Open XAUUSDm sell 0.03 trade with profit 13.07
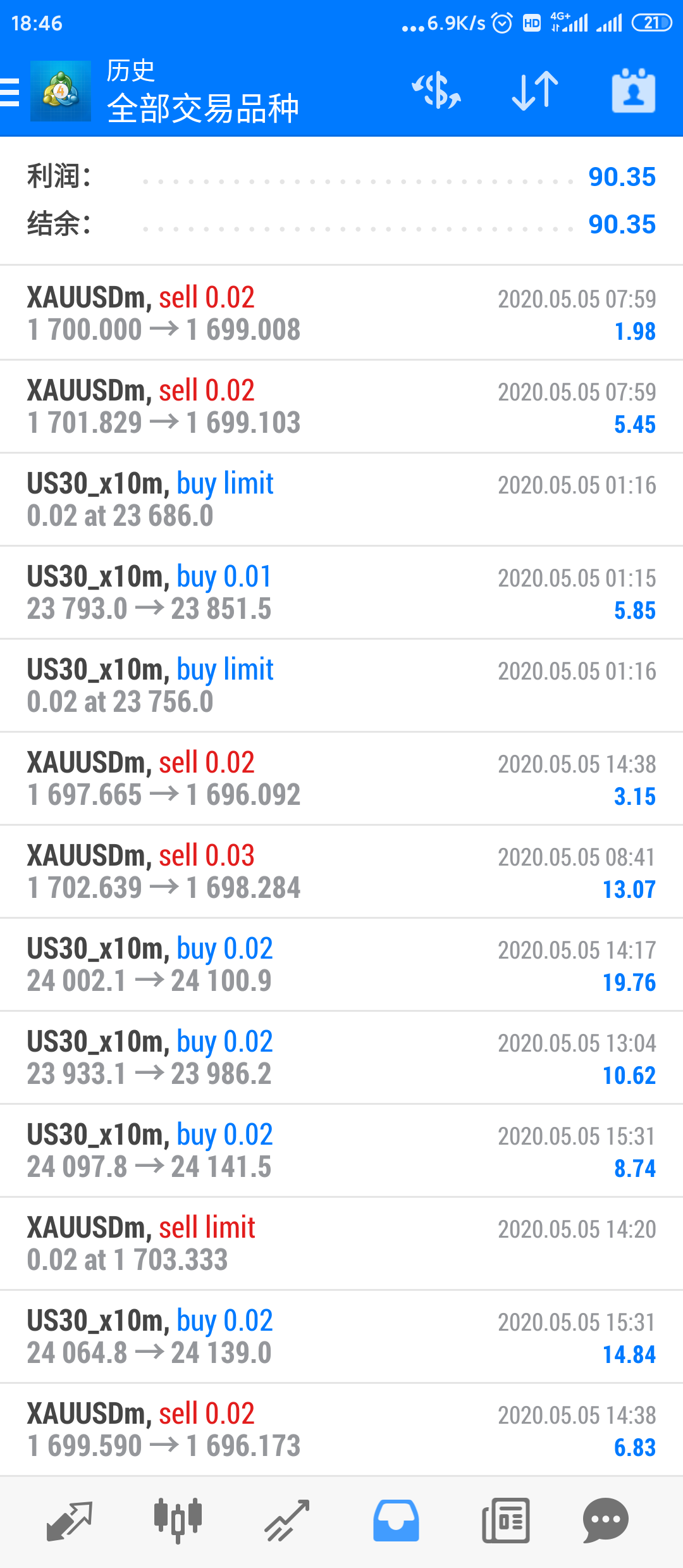The width and height of the screenshot is (683, 1568). pos(341,871)
